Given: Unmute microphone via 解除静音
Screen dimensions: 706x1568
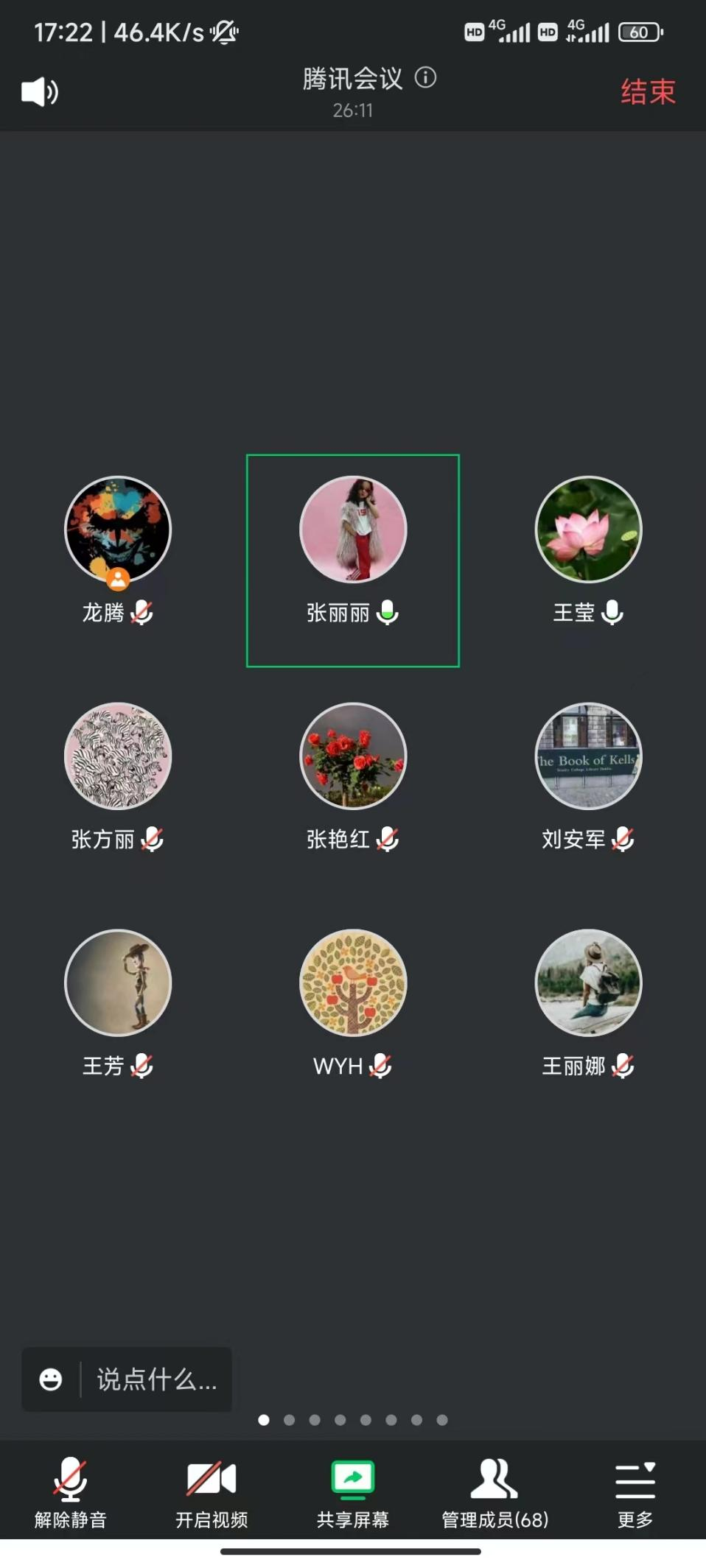Looking at the screenshot, I should click(x=71, y=1491).
